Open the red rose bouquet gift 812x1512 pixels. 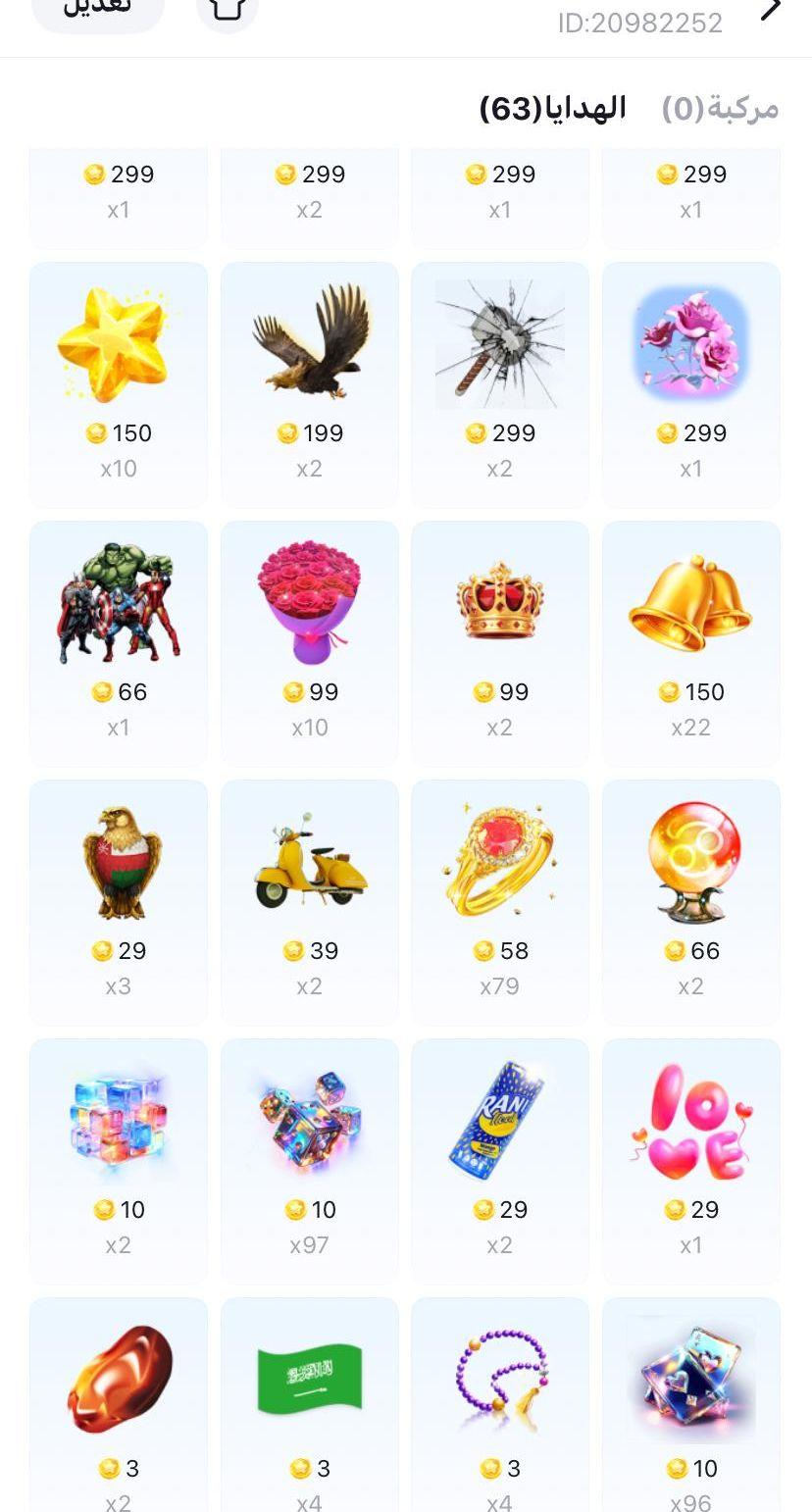(310, 643)
